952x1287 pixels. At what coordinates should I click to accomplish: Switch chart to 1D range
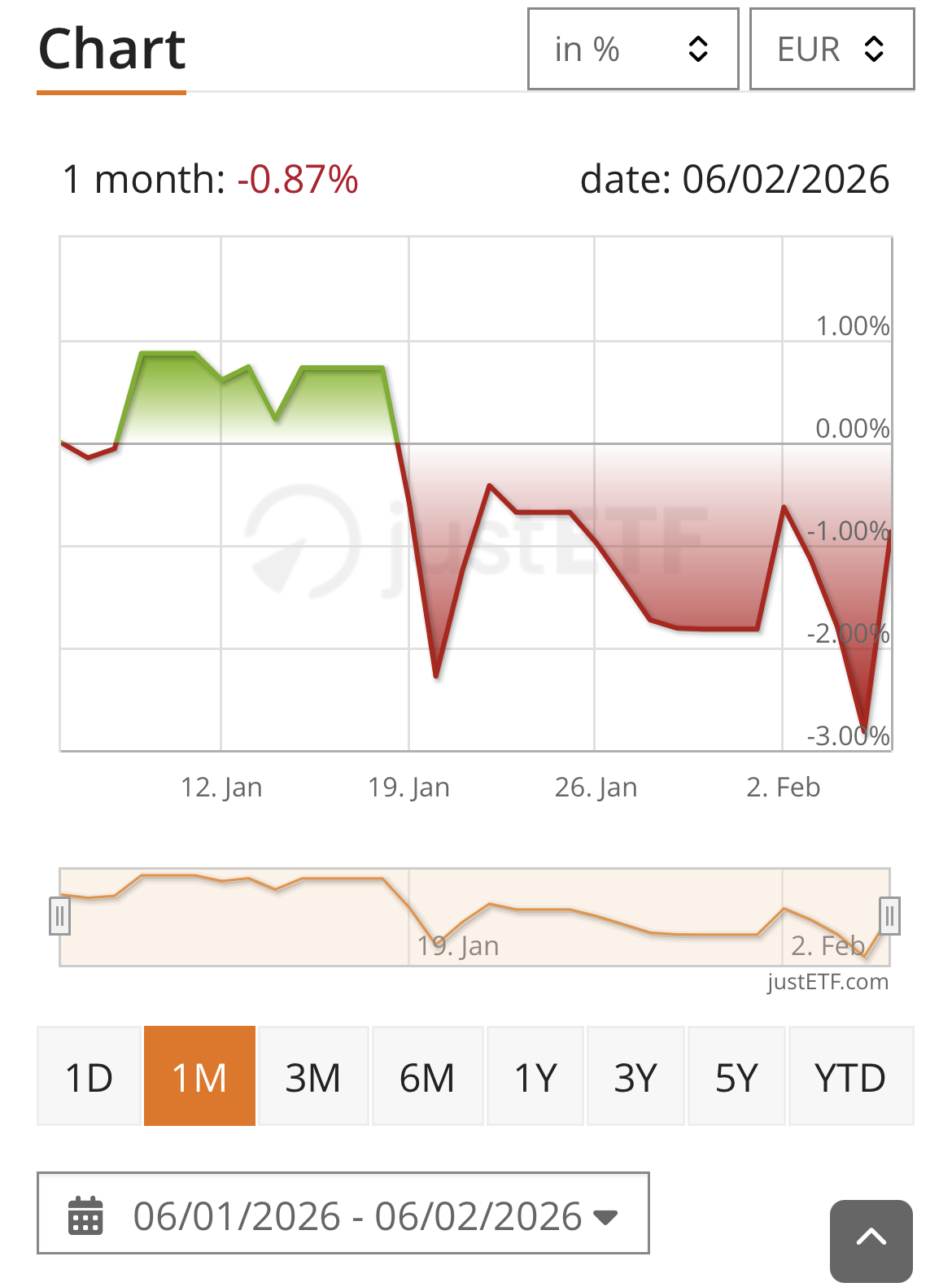click(x=89, y=1077)
